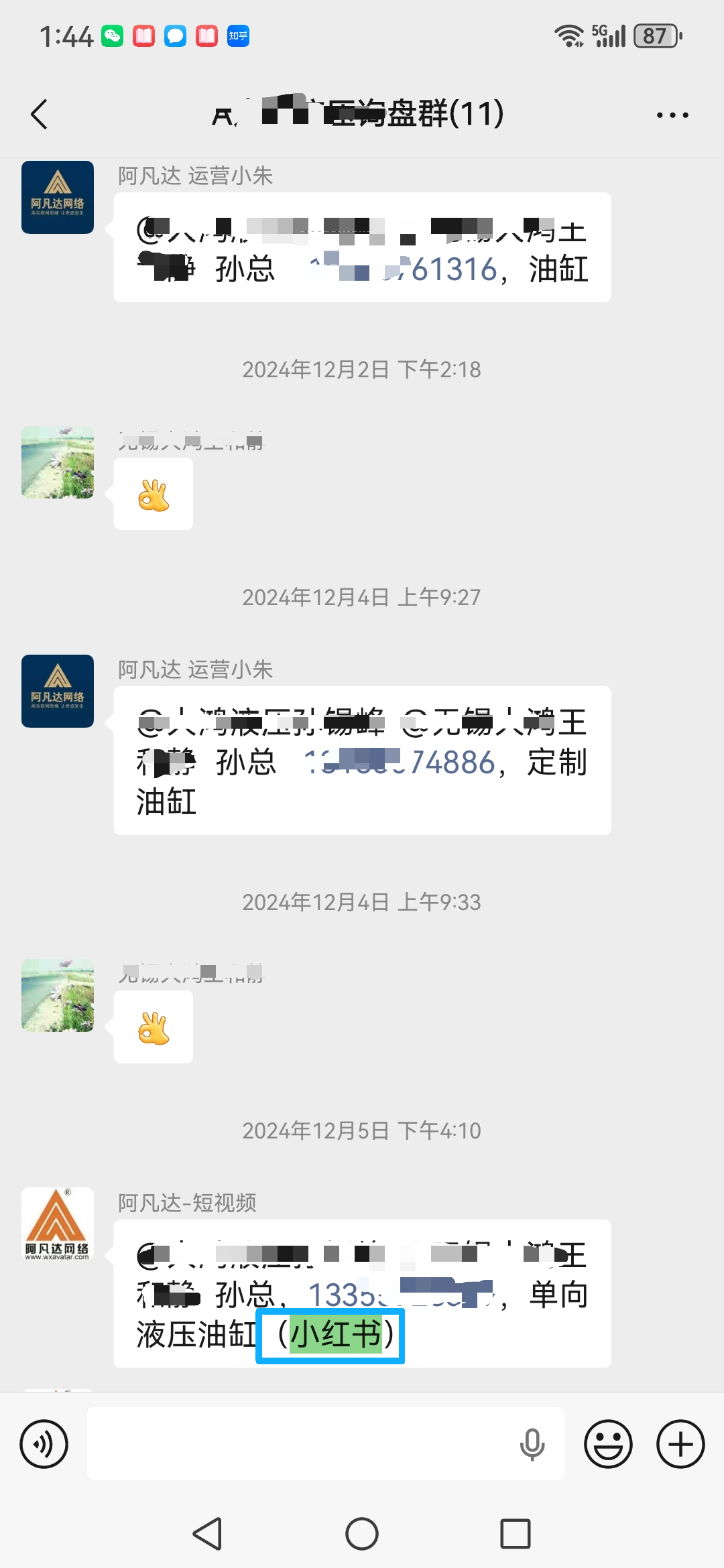Go to the system home screen
This screenshot has width=724, height=1568.
click(x=362, y=1534)
